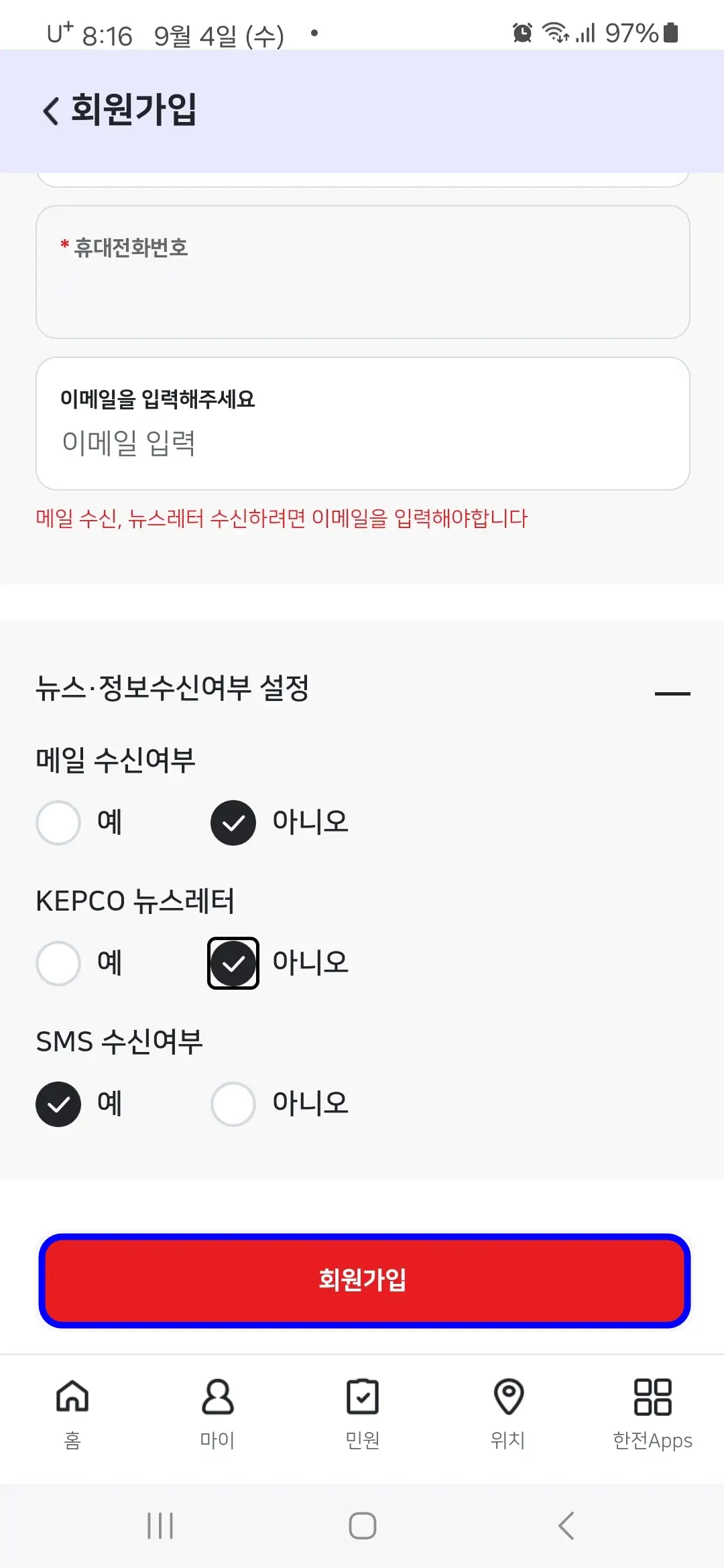Image resolution: width=724 pixels, height=1568 pixels.
Task: Tap the selected 아니오 option under 메일 수신여부
Action: pyautogui.click(x=233, y=823)
